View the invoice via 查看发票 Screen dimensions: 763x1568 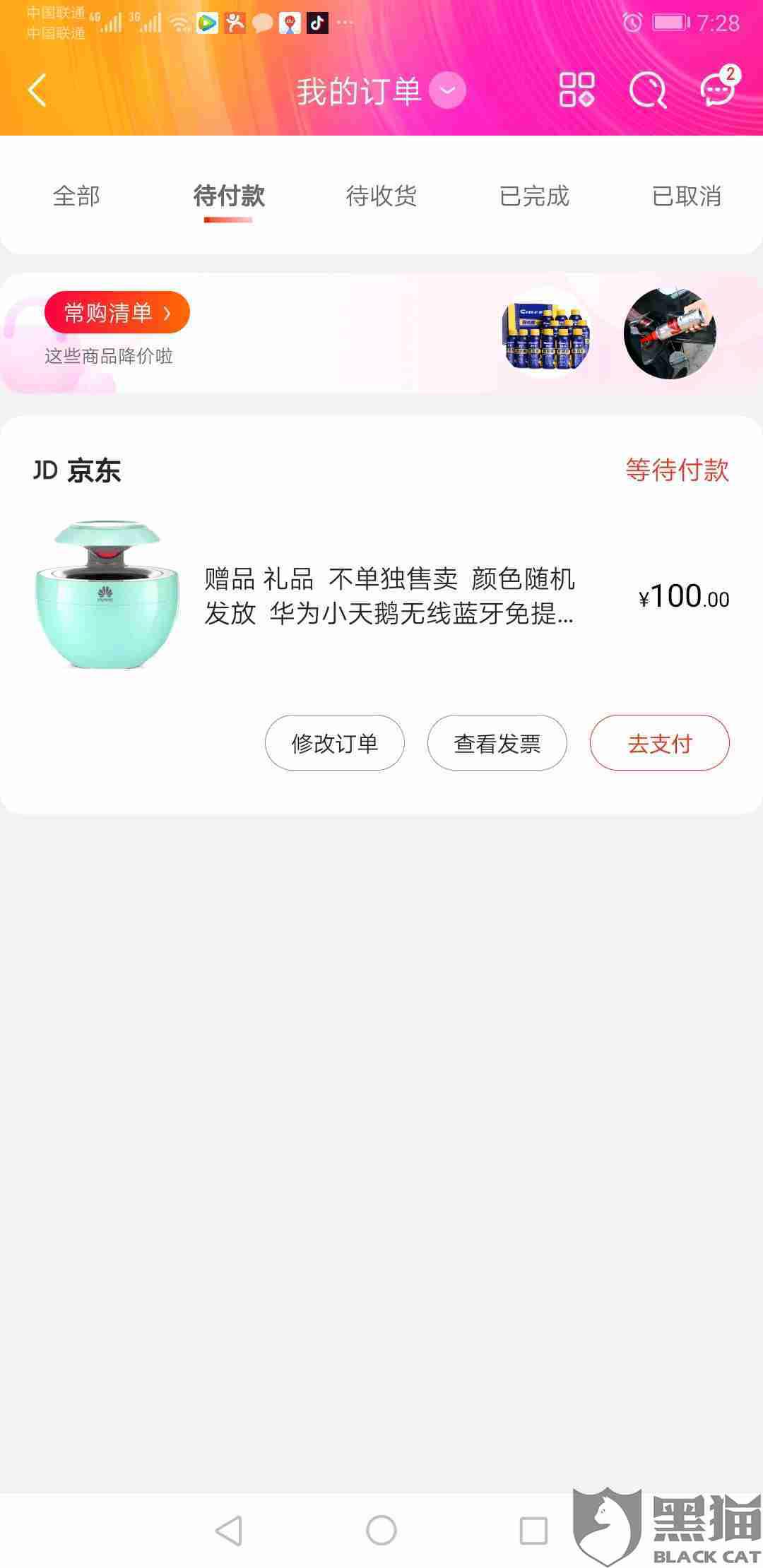point(497,742)
